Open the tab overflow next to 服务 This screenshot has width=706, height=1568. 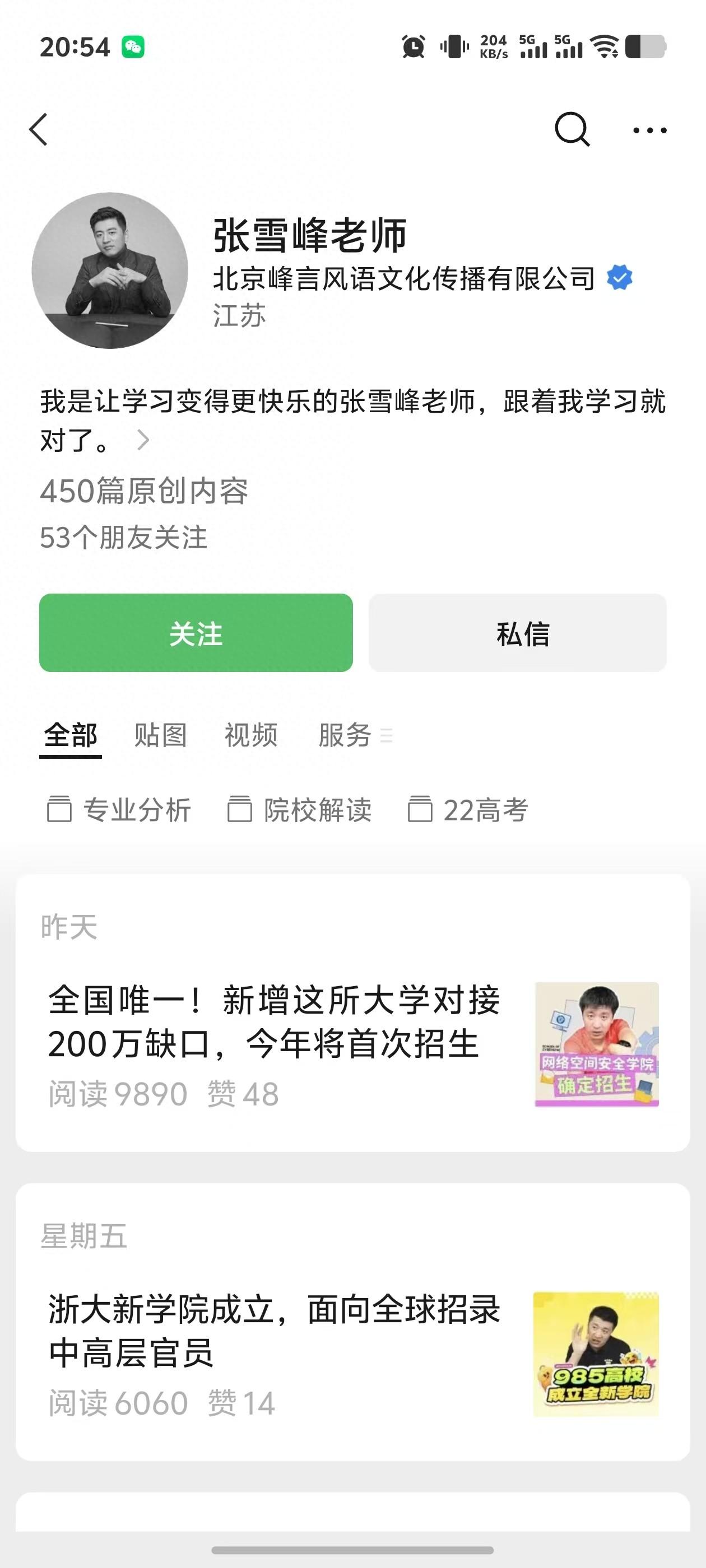click(x=385, y=736)
